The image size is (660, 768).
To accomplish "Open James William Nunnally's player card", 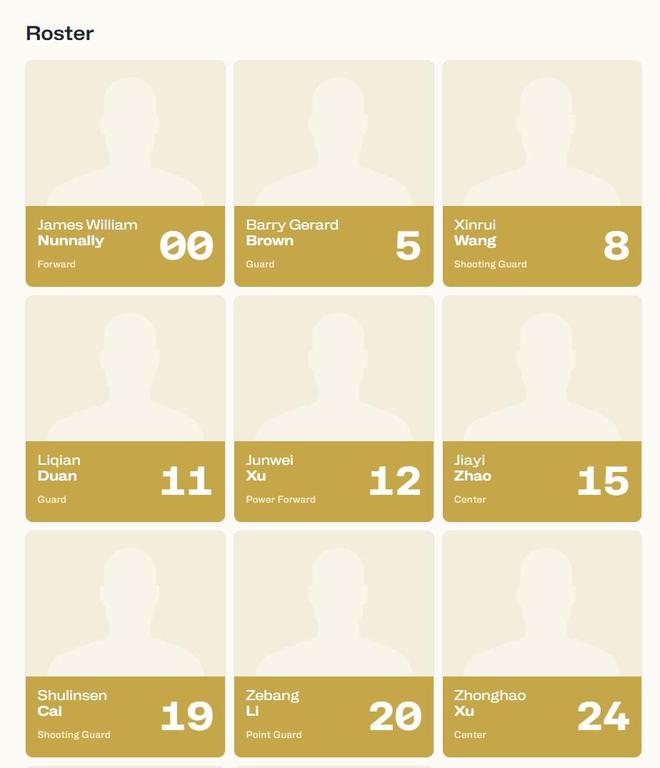I will click(x=125, y=173).
